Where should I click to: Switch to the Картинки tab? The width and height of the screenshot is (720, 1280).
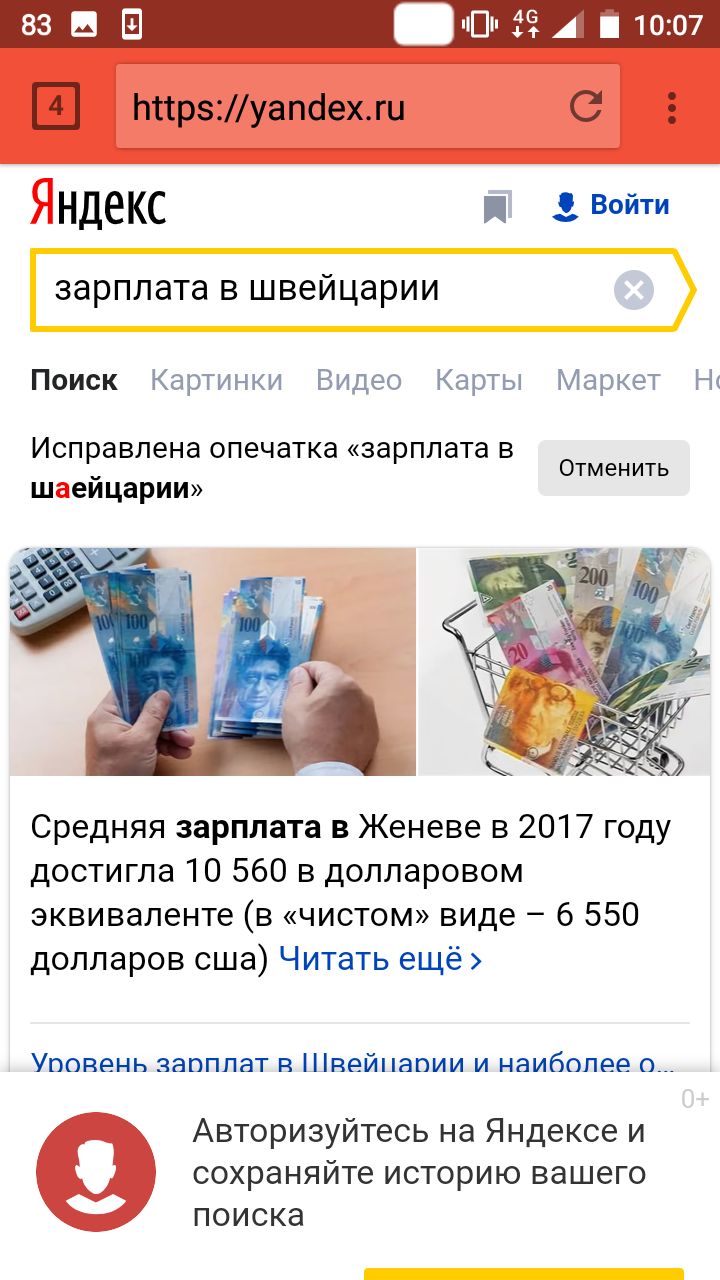coord(216,380)
